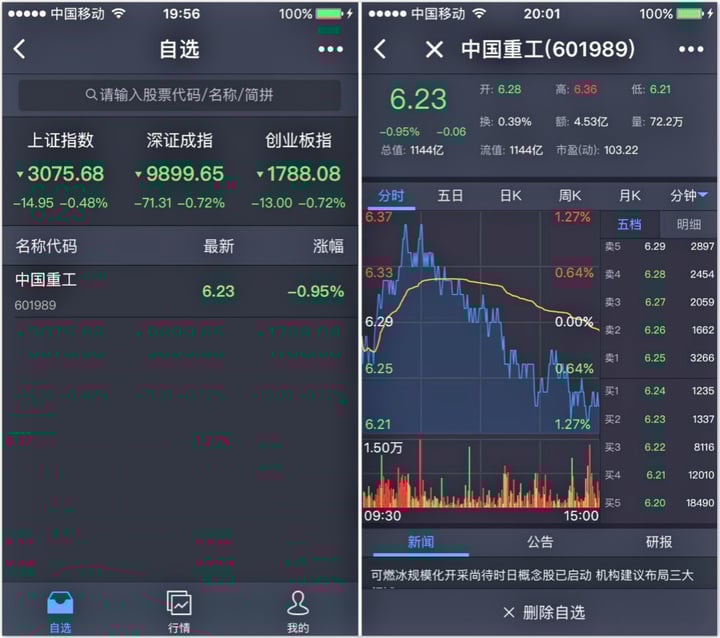Switch to the 公告 tab
The height and width of the screenshot is (638, 720).
click(540, 541)
